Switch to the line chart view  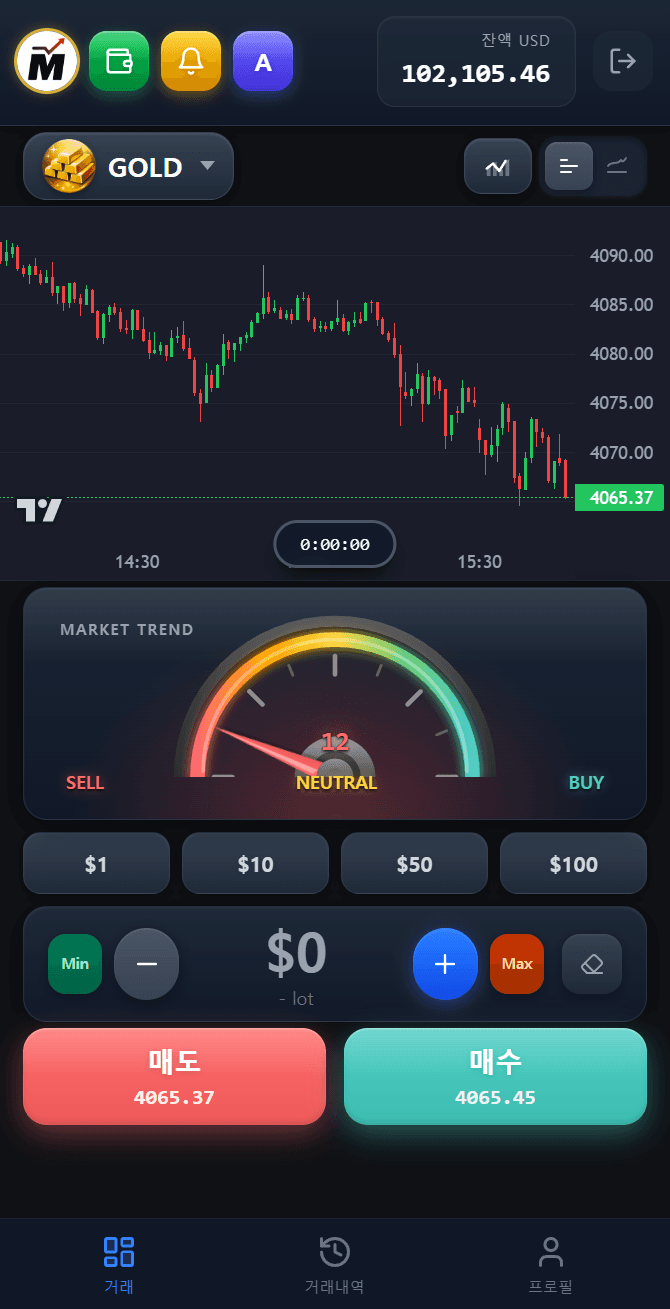coord(617,166)
